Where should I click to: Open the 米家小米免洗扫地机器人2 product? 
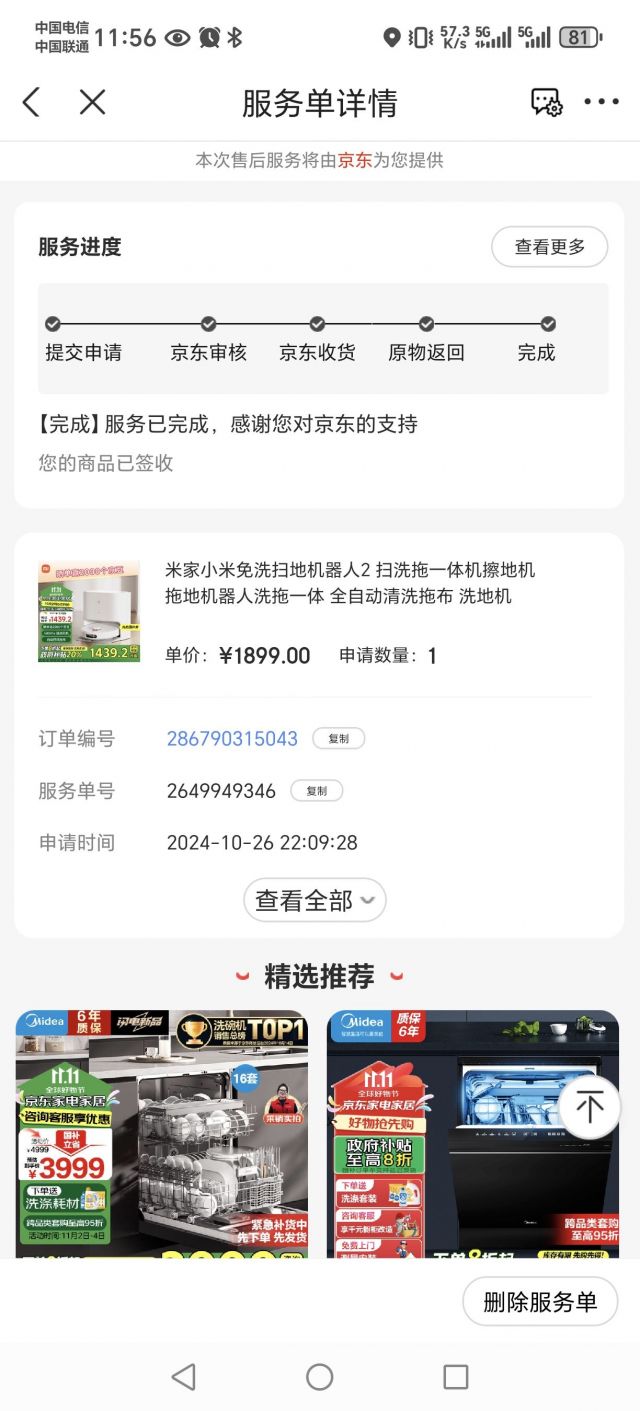[350, 583]
